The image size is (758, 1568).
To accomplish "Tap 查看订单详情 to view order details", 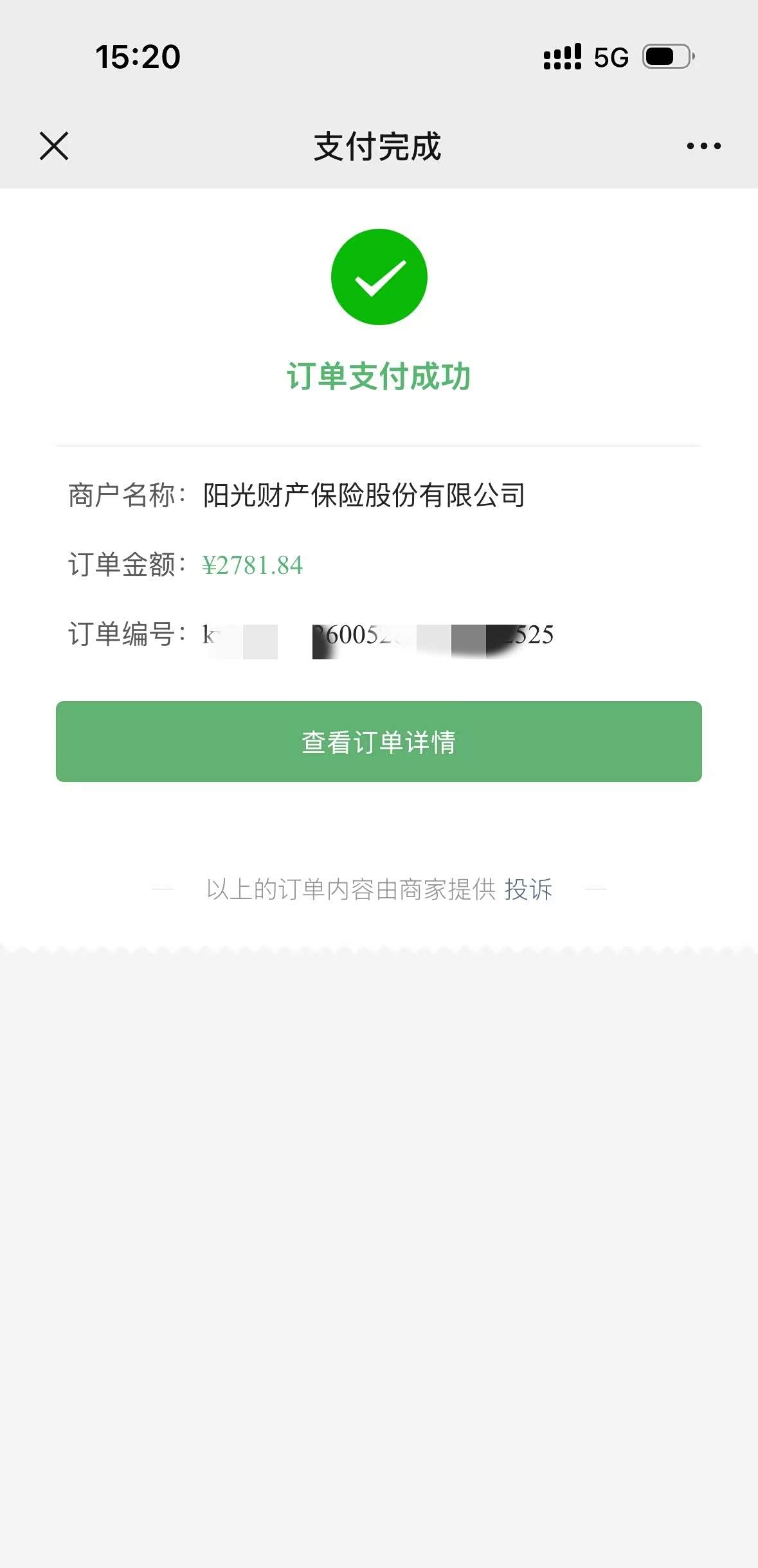I will click(379, 742).
